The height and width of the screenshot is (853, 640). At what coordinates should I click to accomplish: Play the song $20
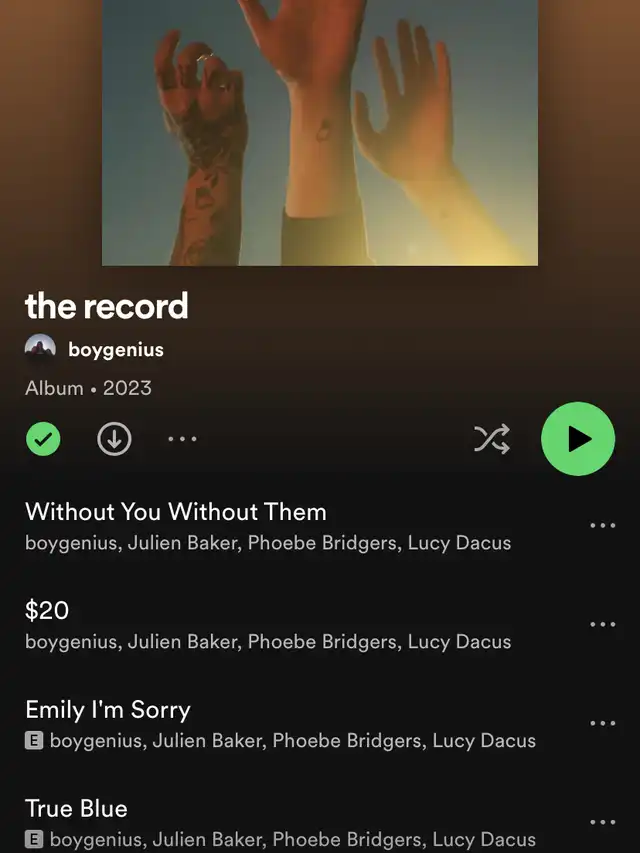(48, 610)
